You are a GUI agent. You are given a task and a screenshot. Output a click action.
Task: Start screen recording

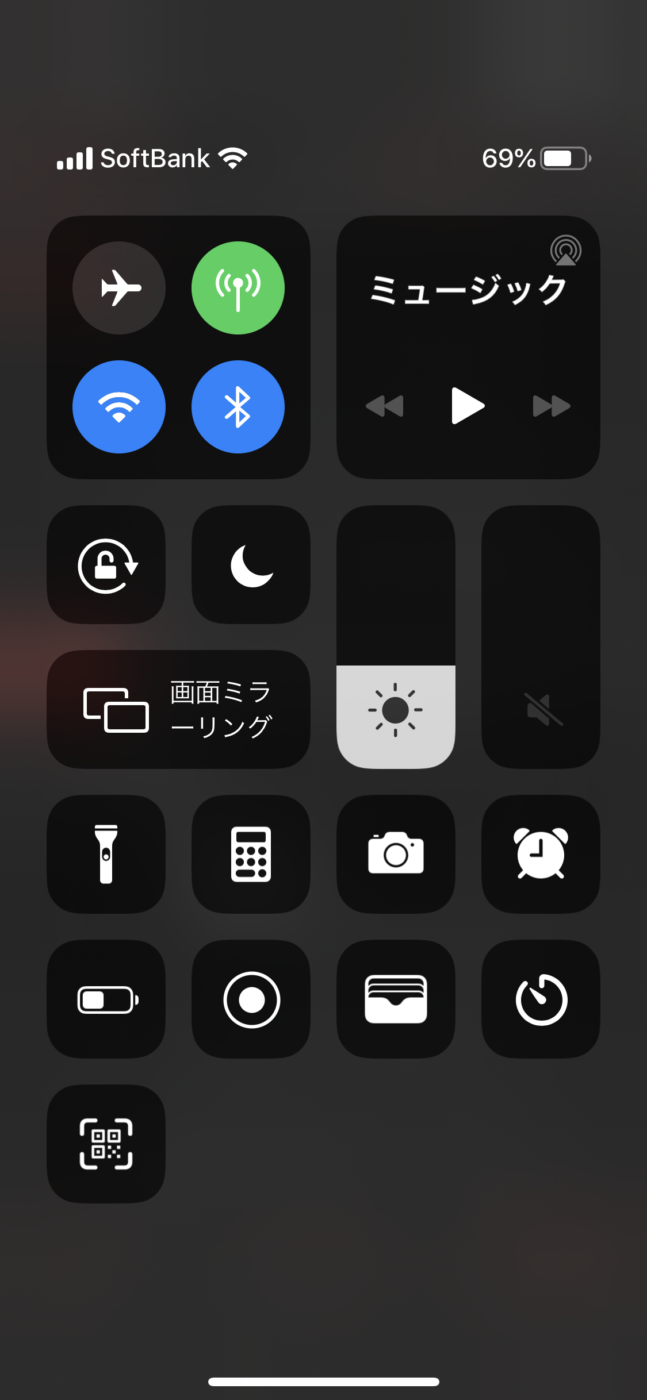click(251, 999)
